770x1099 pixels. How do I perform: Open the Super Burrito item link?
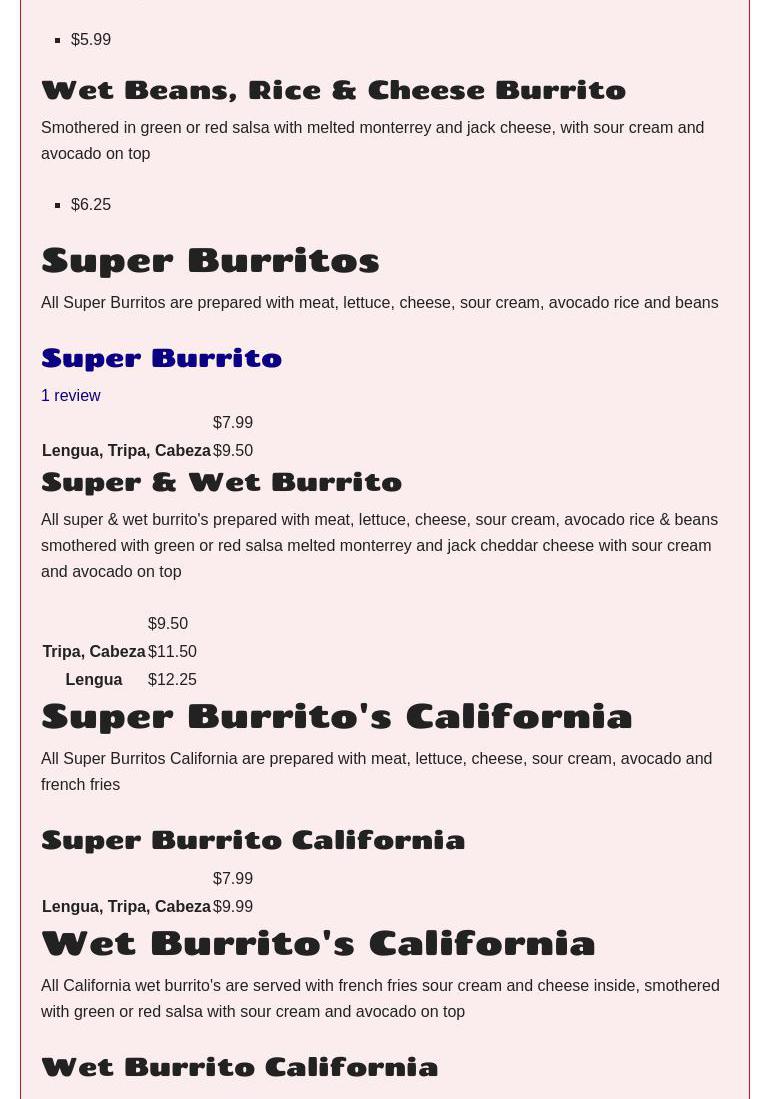coord(161,358)
